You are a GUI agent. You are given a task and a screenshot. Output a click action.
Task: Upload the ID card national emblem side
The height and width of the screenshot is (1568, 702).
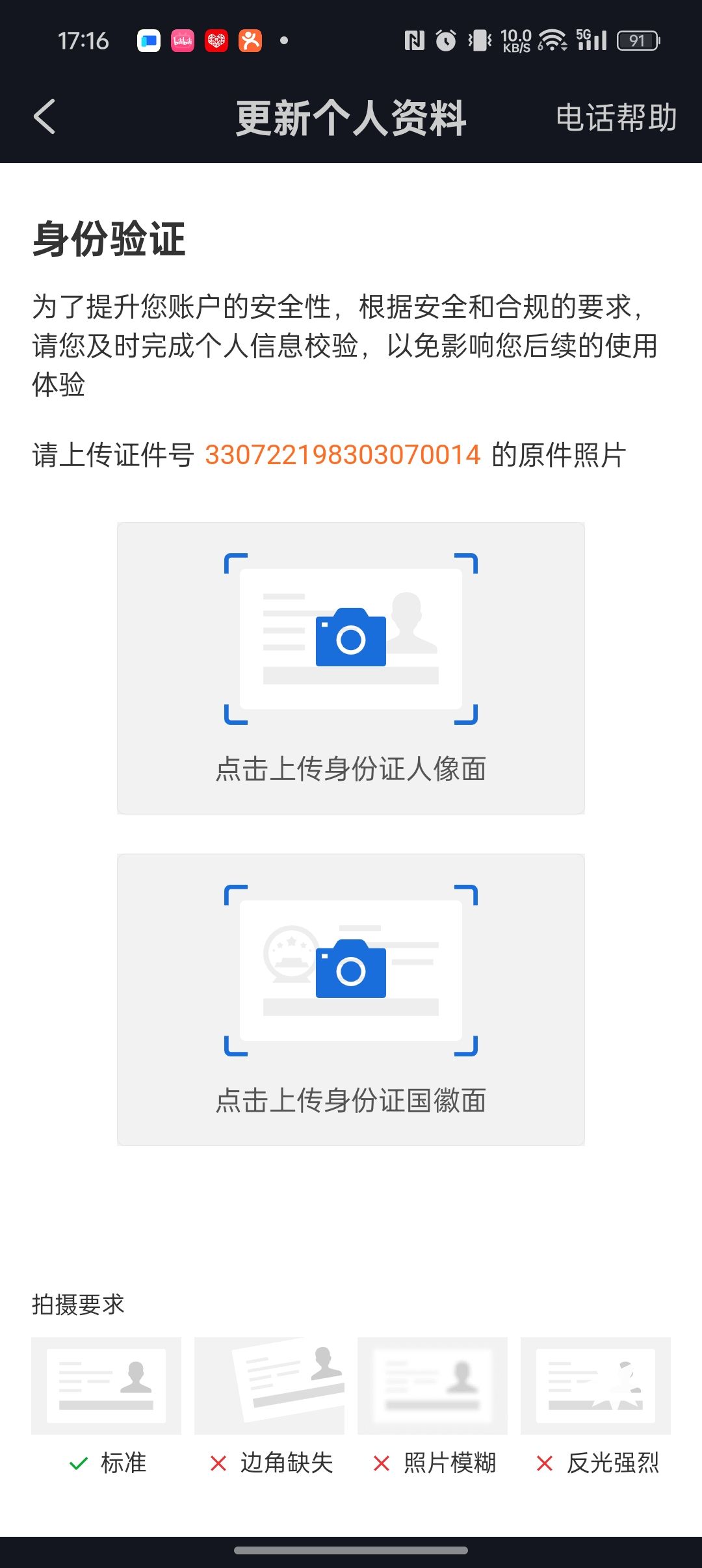point(351,999)
